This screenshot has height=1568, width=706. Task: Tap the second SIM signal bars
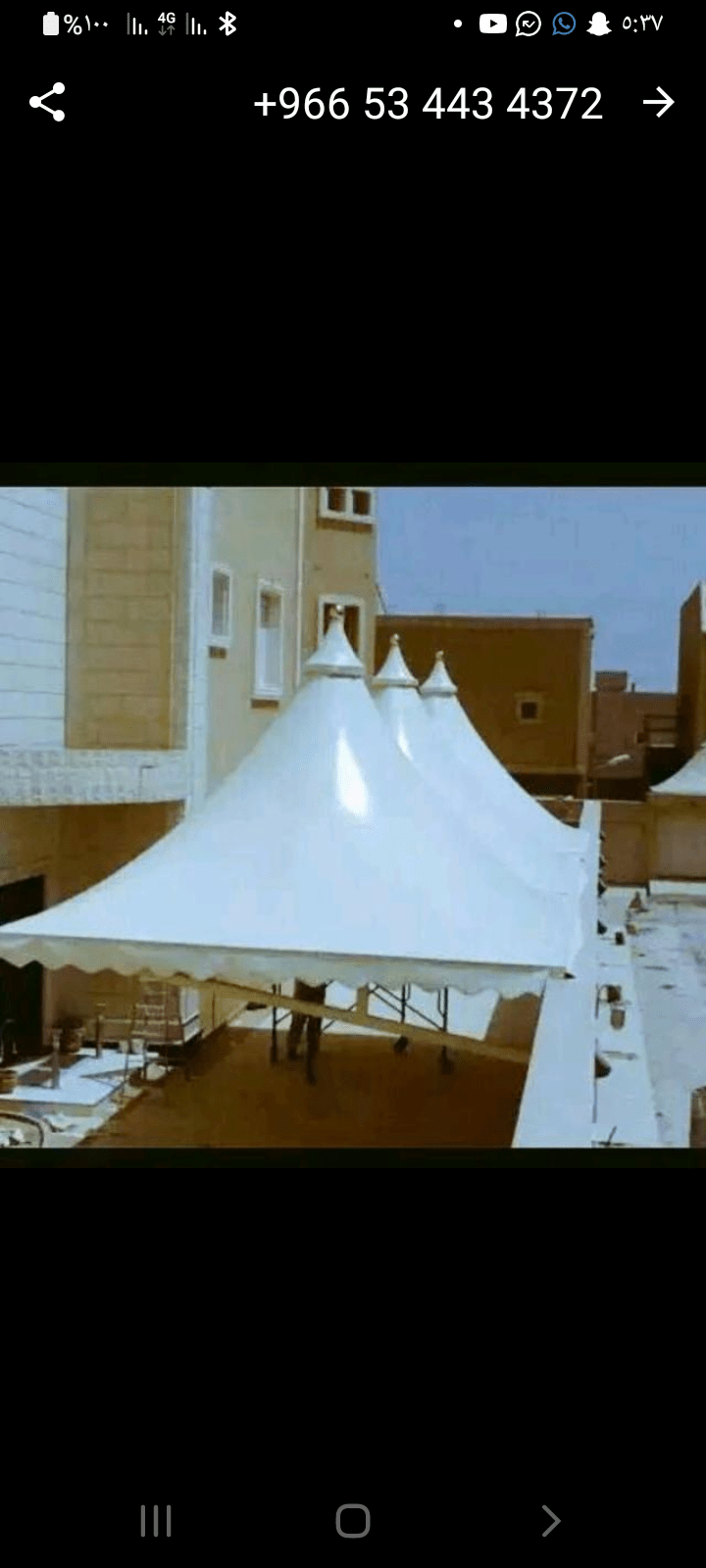click(196, 23)
